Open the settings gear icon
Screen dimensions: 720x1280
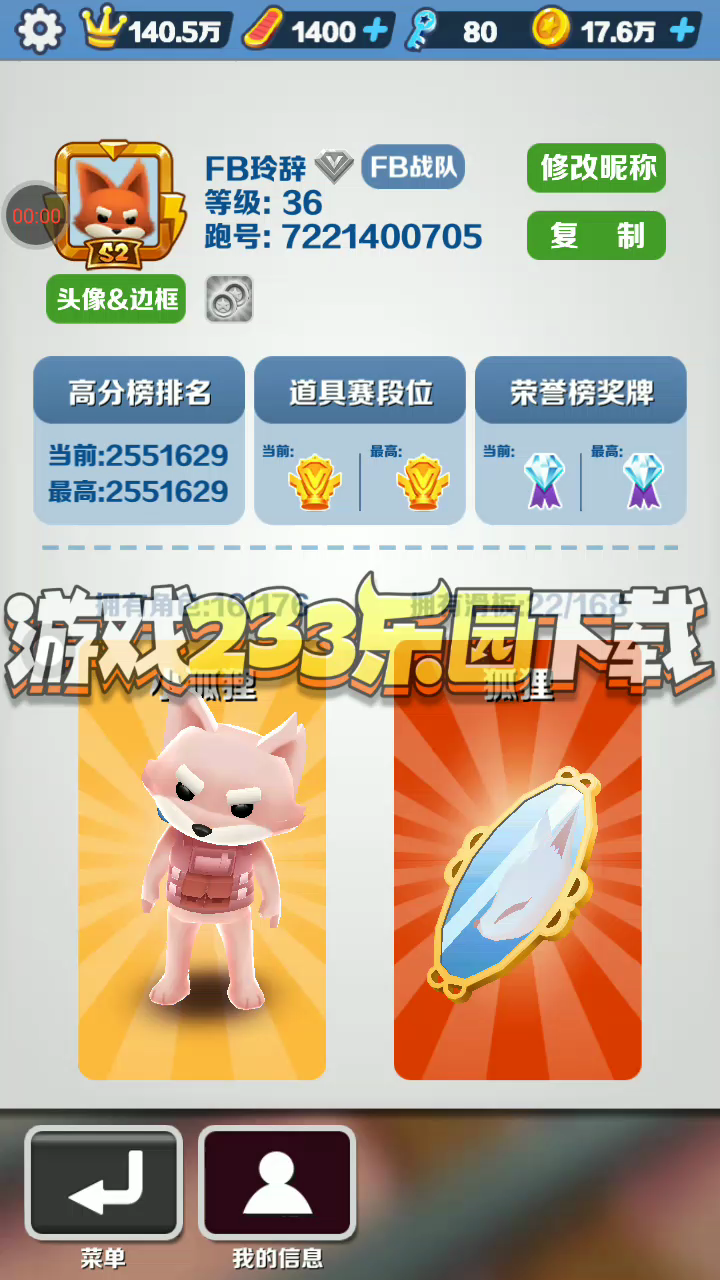click(40, 30)
